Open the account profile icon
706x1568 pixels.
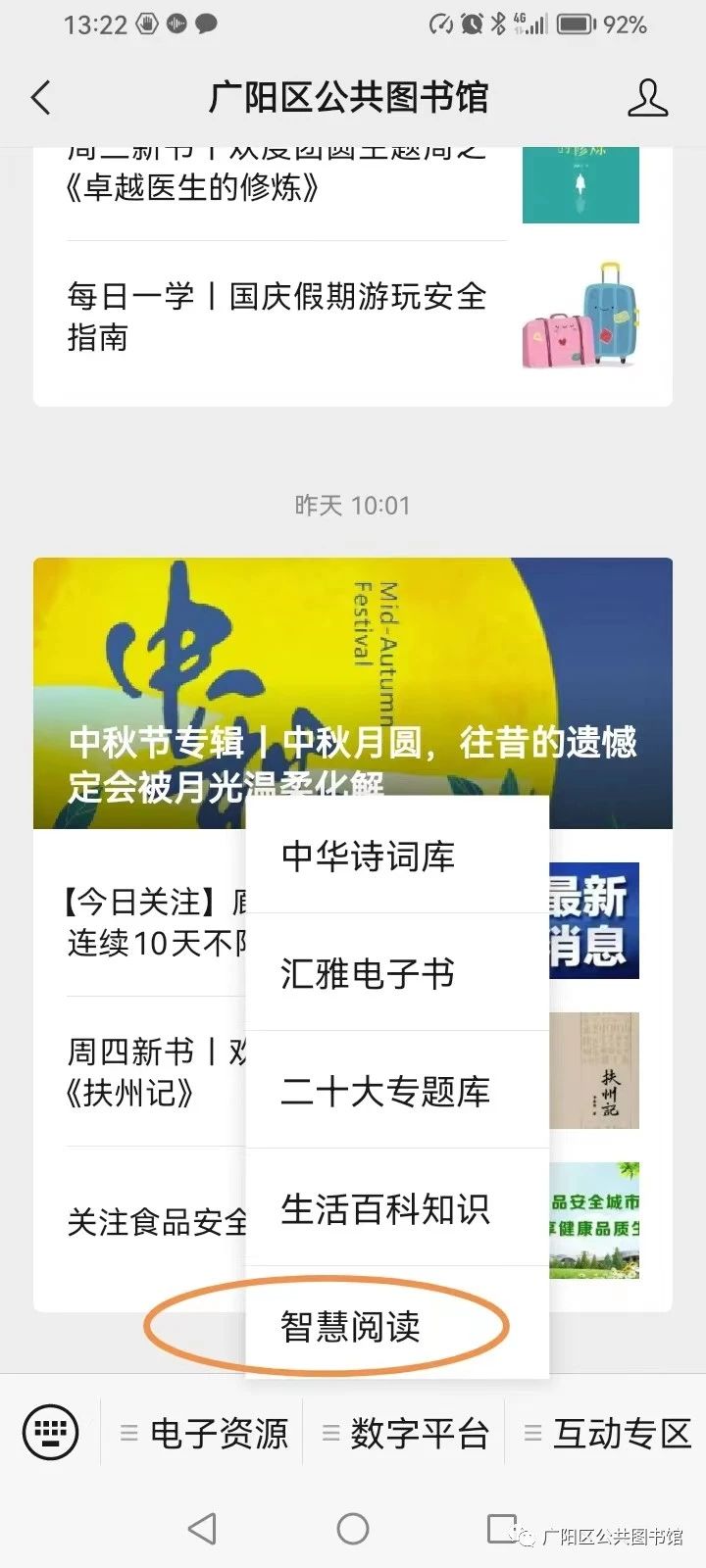[x=647, y=98]
